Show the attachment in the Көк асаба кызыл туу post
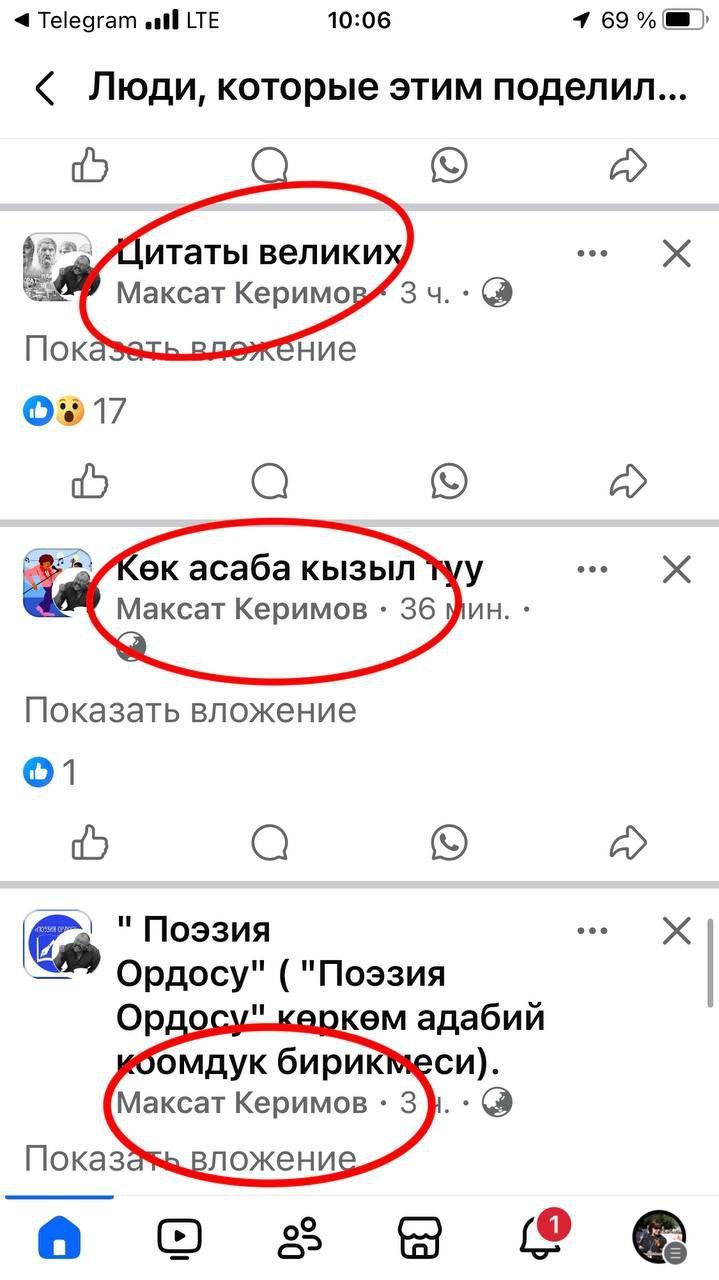The image size is (719, 1280). click(x=190, y=710)
